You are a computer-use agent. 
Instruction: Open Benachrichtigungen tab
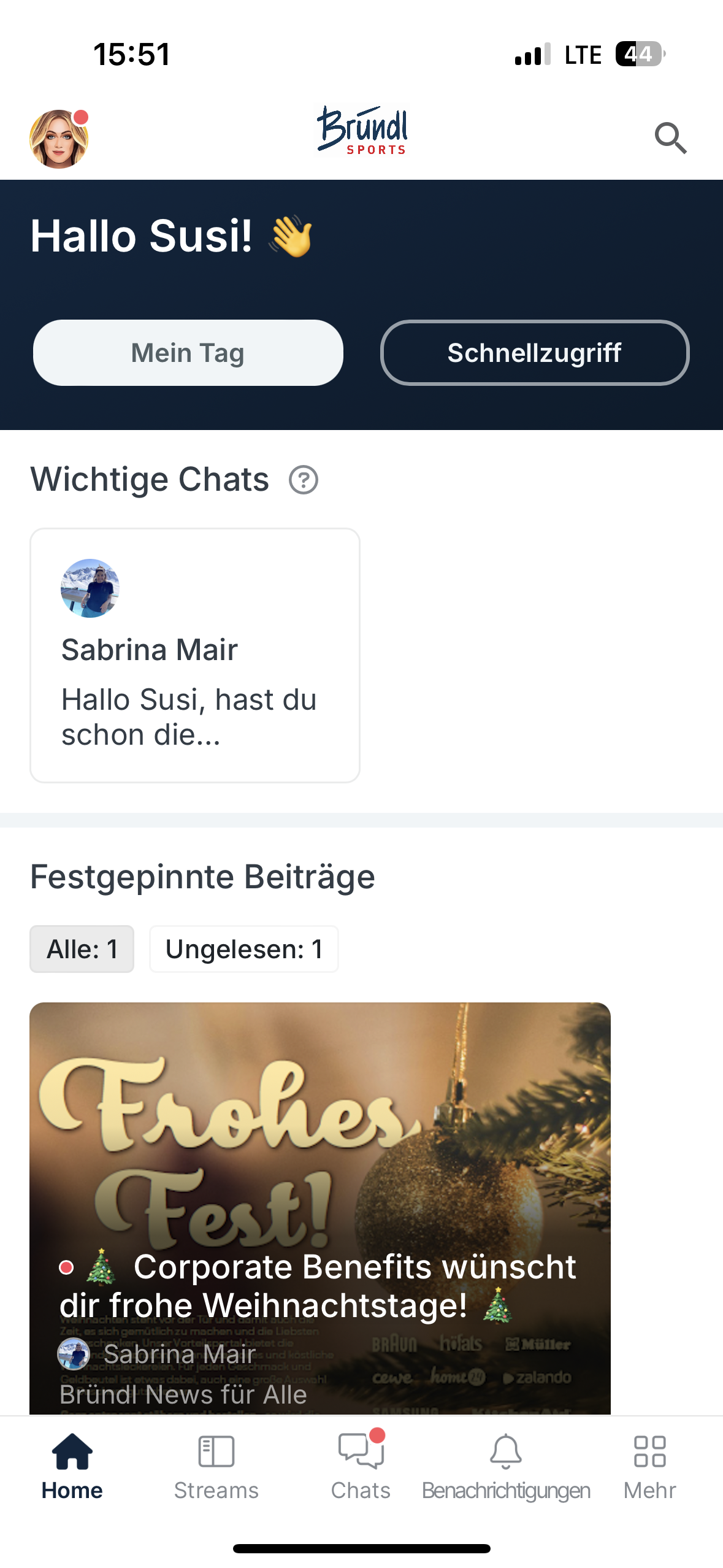pos(506,1466)
